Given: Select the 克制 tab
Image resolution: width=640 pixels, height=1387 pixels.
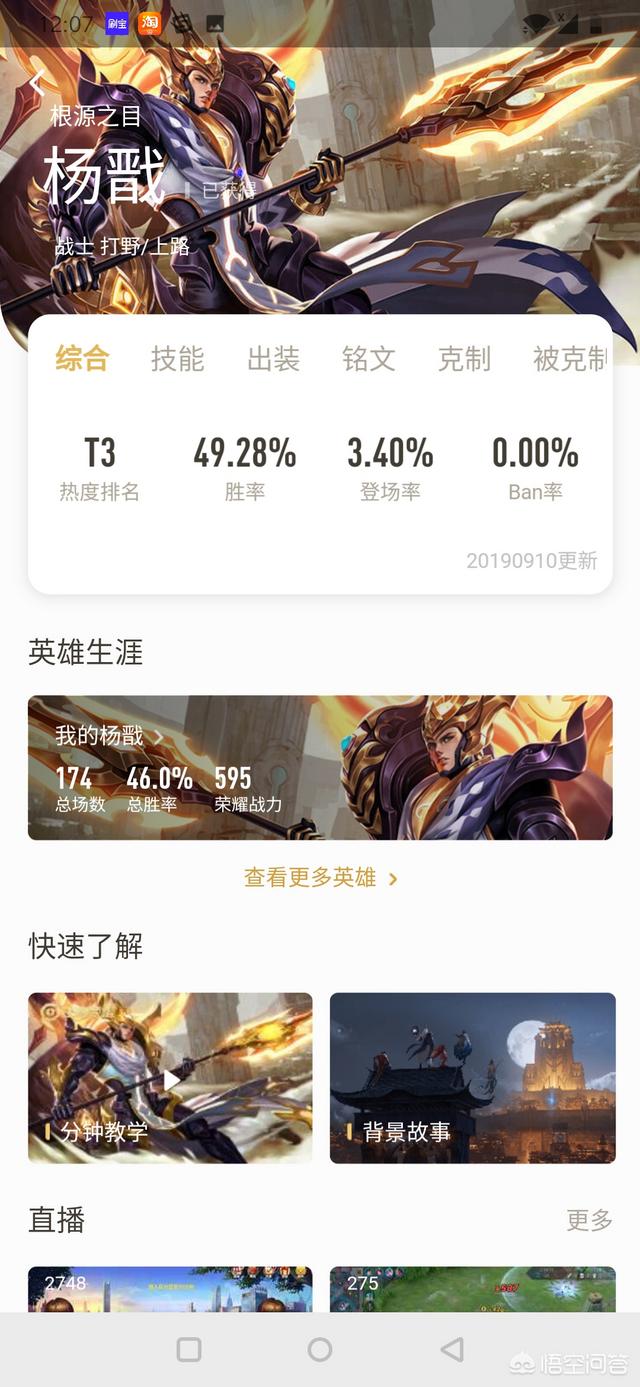Looking at the screenshot, I should tap(464, 358).
